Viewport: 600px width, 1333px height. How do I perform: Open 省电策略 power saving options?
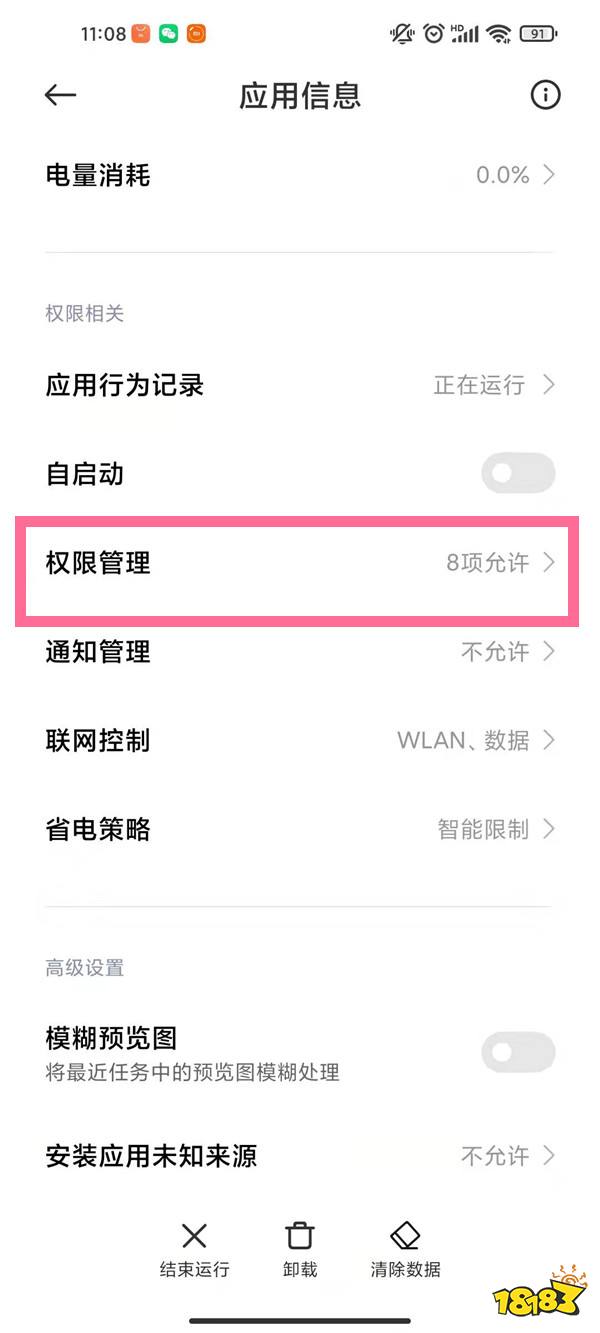[300, 829]
